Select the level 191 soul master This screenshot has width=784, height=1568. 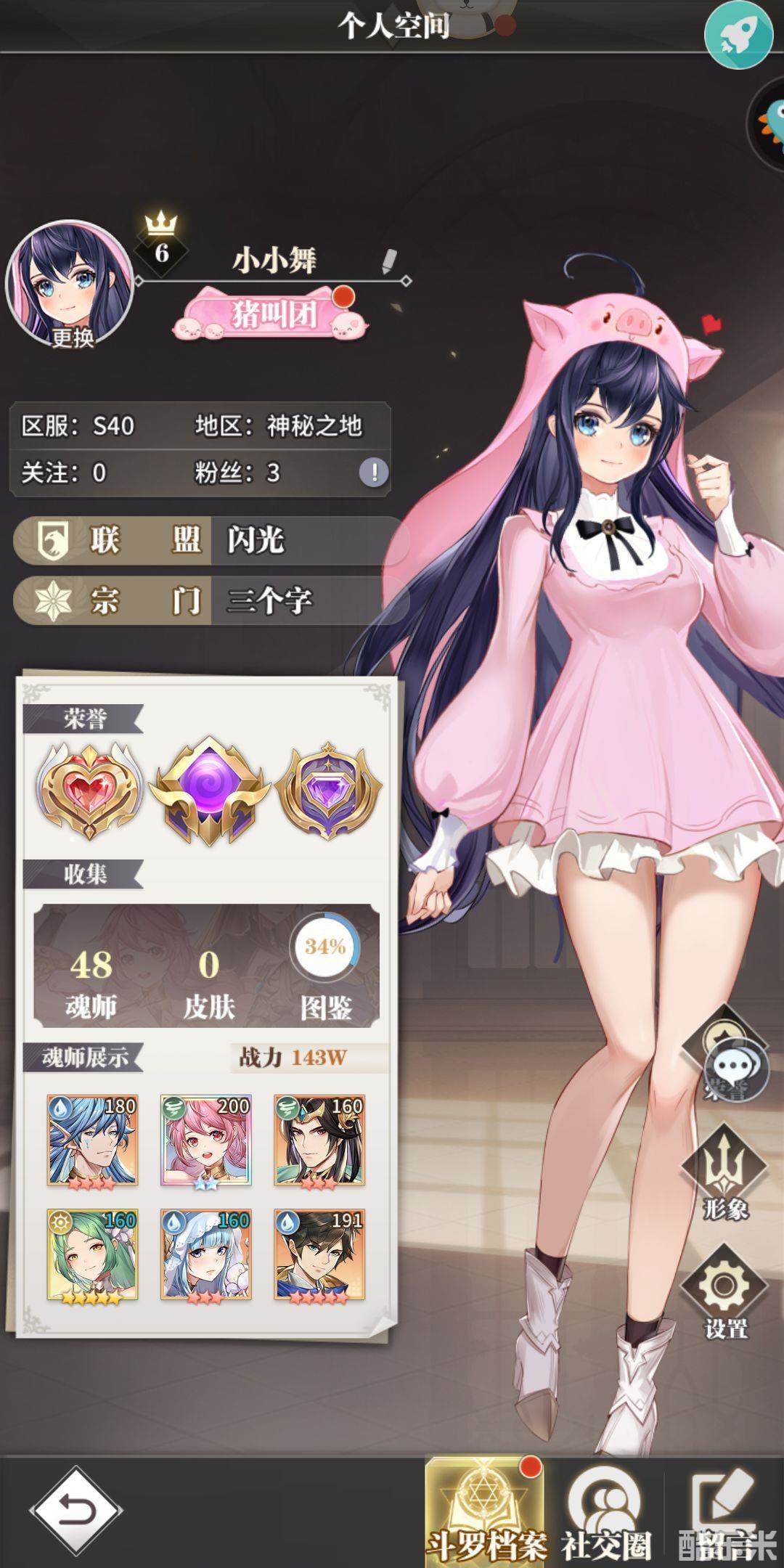pyautogui.click(x=319, y=1254)
